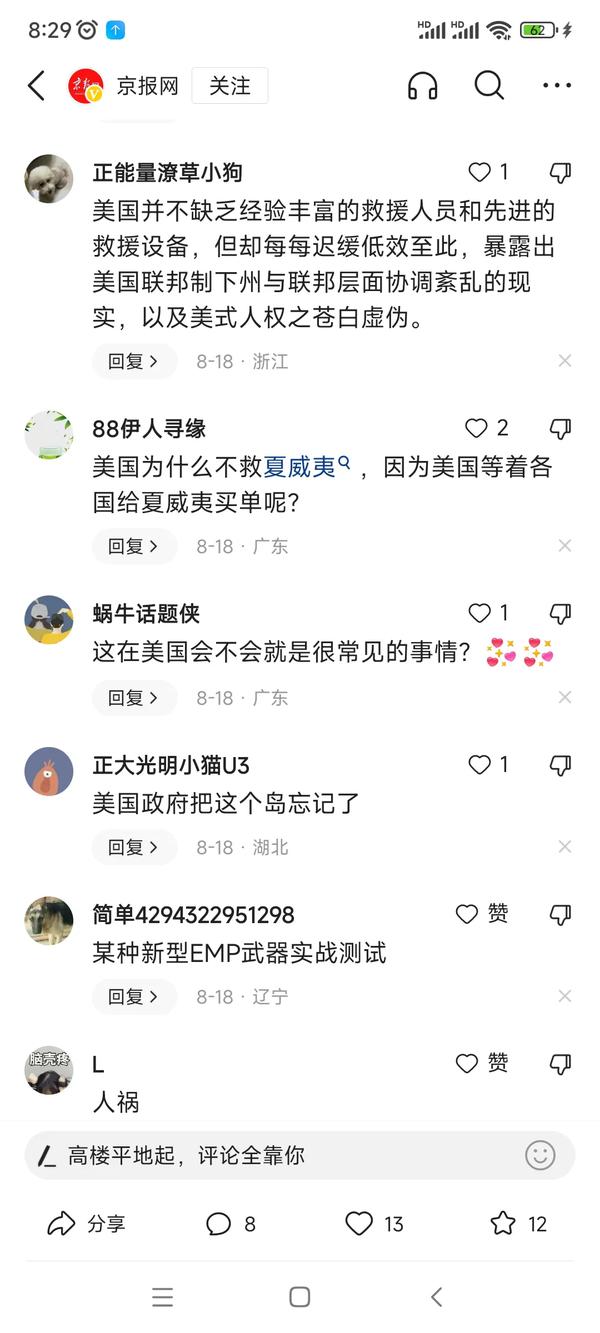Go back using the top-left arrow
600x1333 pixels.
pyautogui.click(x=37, y=86)
